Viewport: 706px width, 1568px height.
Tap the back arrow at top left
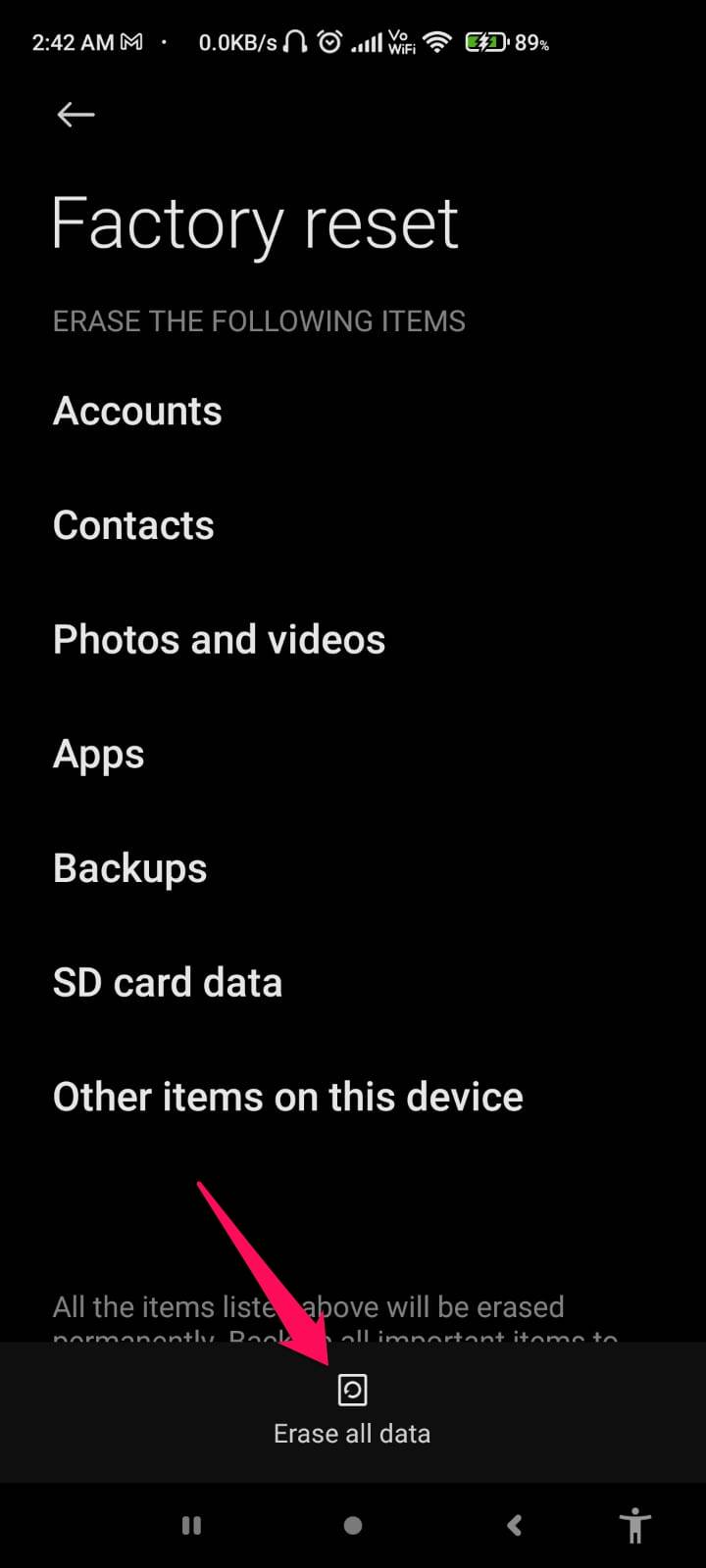click(x=75, y=115)
